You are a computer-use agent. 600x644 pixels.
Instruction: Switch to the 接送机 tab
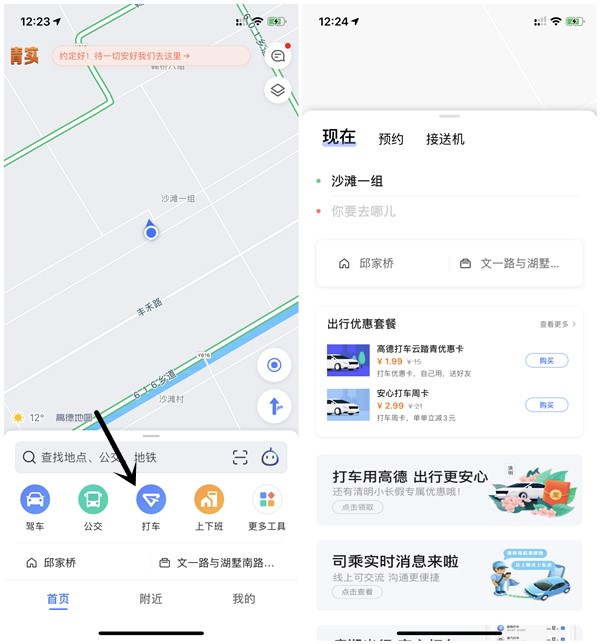pyautogui.click(x=445, y=139)
